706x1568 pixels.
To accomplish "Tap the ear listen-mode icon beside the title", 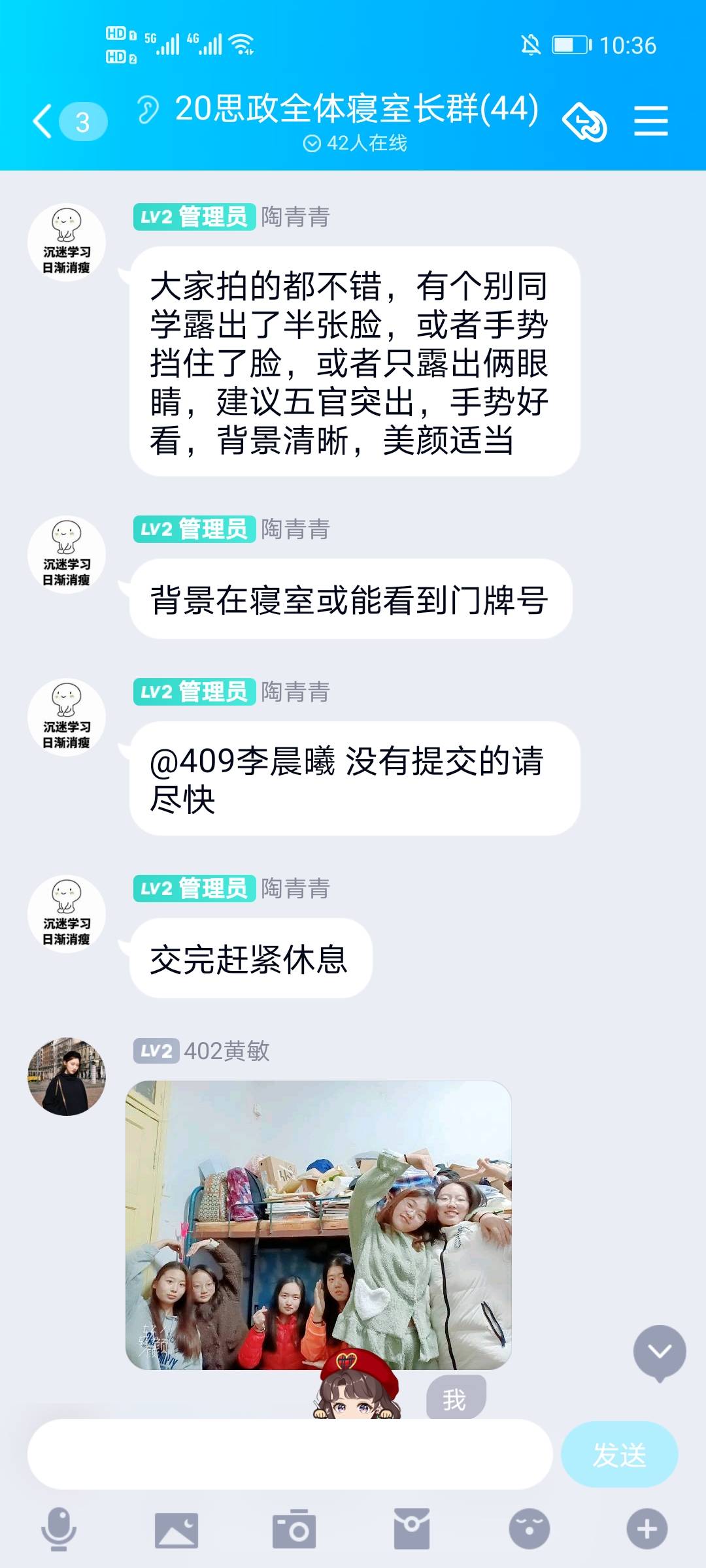I will pos(148,109).
